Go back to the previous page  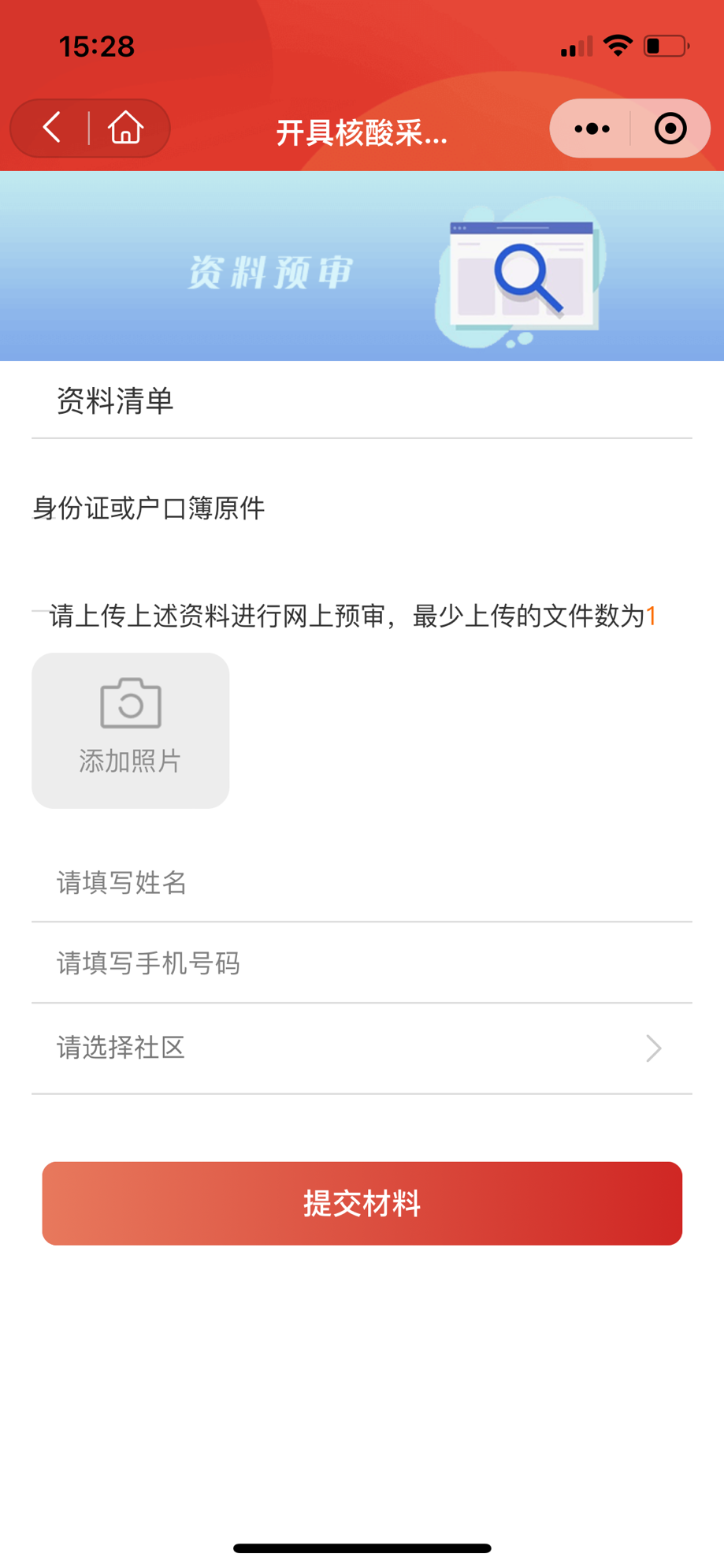click(52, 128)
